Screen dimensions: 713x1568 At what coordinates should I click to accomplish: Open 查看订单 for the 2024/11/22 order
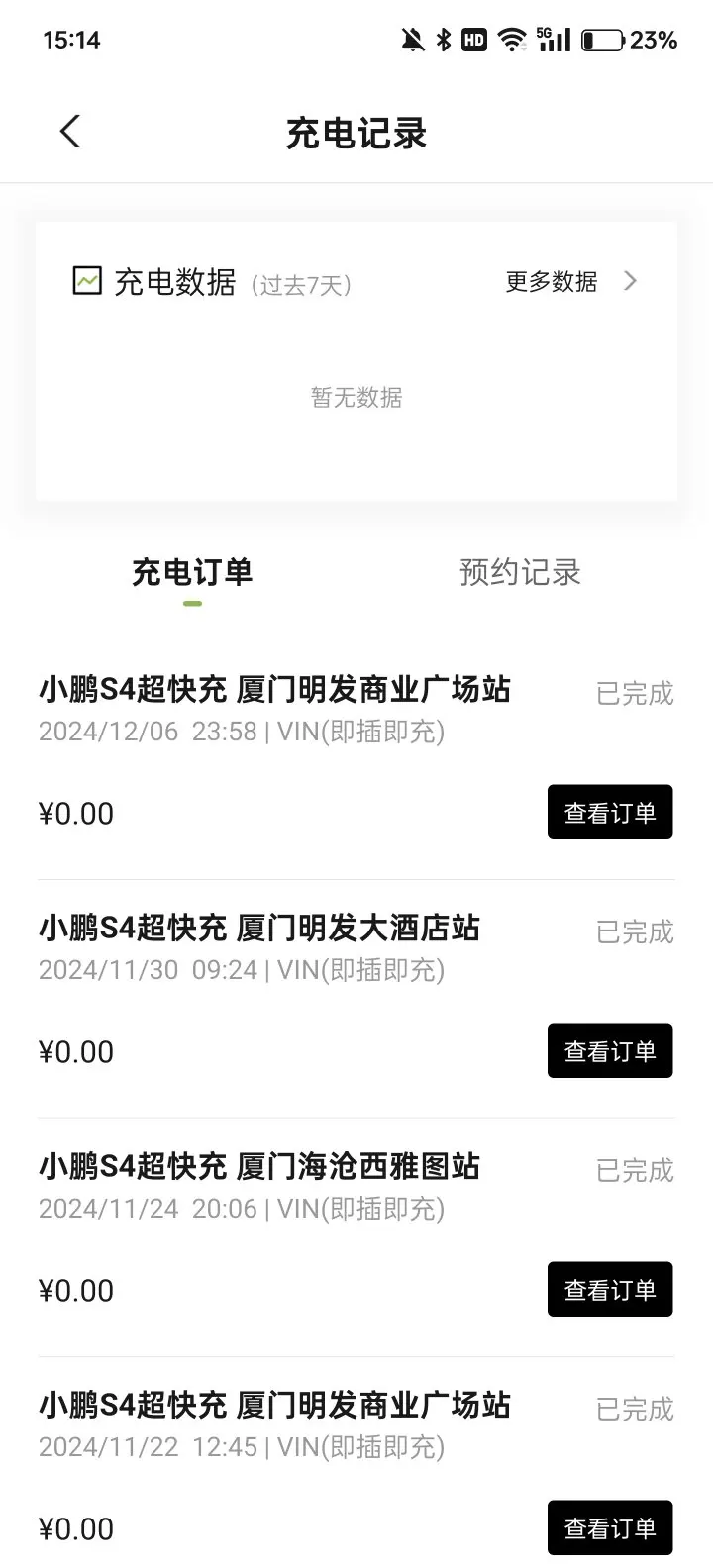point(610,1528)
